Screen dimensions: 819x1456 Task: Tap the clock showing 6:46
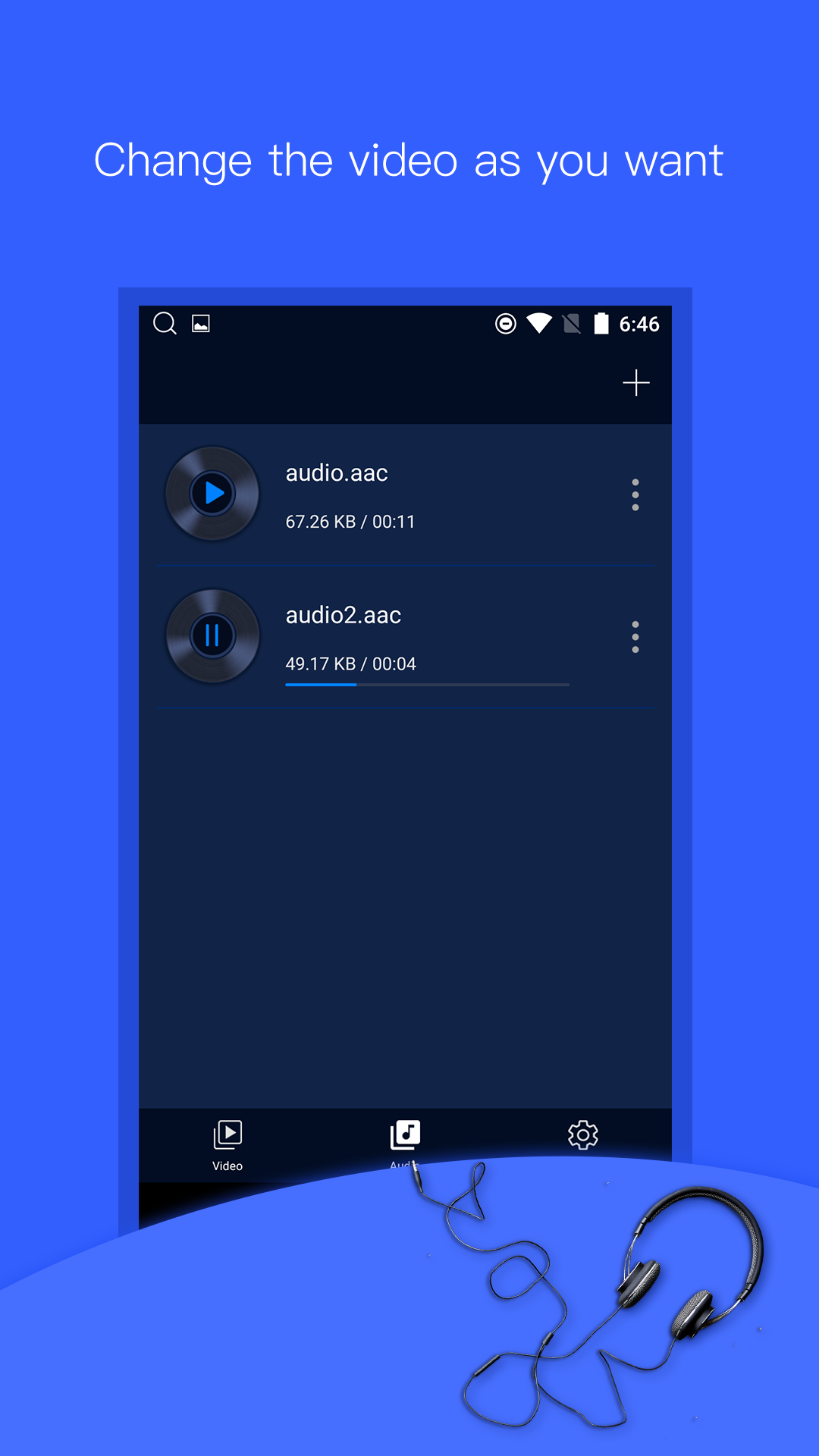(639, 324)
